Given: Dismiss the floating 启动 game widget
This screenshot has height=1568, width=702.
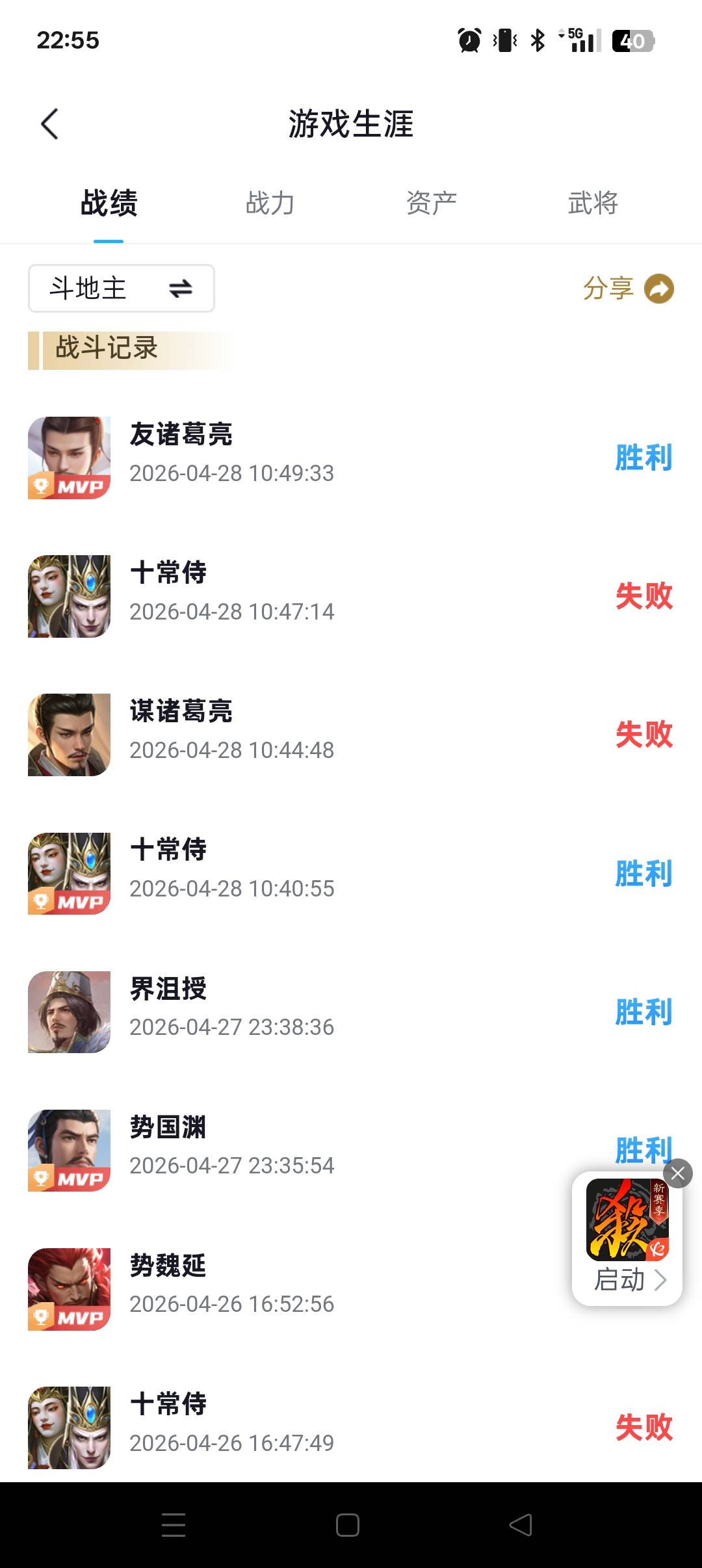Looking at the screenshot, I should point(678,1173).
